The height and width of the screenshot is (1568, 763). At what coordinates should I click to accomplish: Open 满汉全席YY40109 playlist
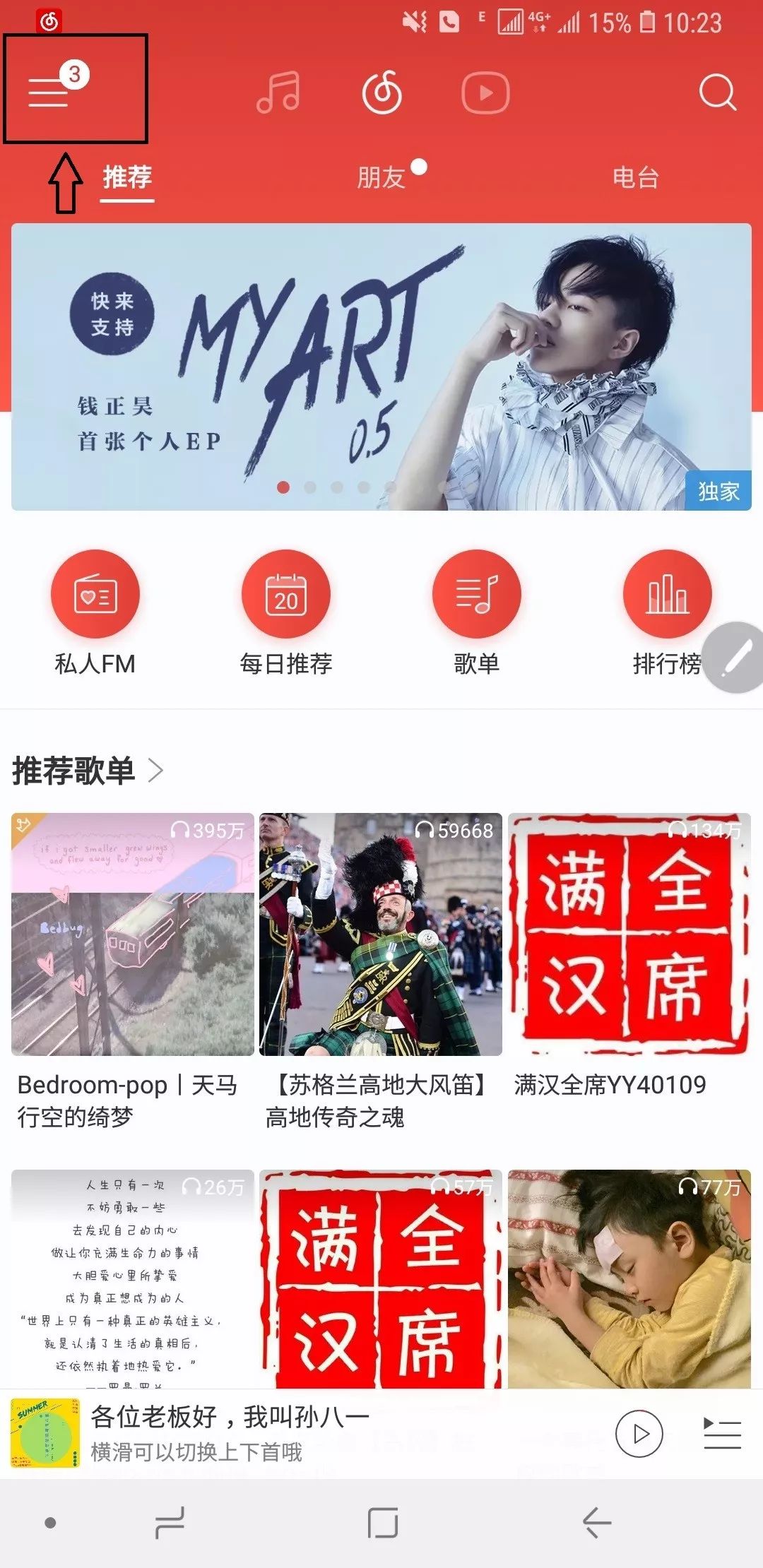point(629,934)
